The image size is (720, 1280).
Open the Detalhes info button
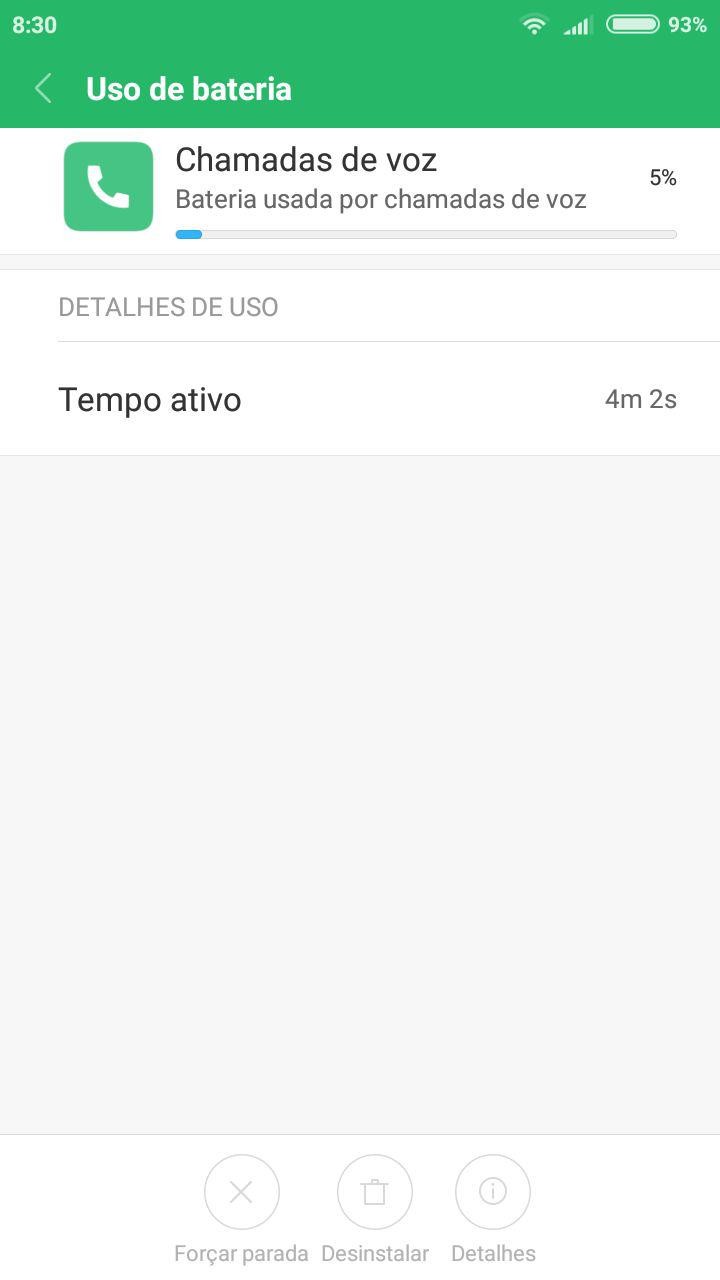coord(493,1192)
